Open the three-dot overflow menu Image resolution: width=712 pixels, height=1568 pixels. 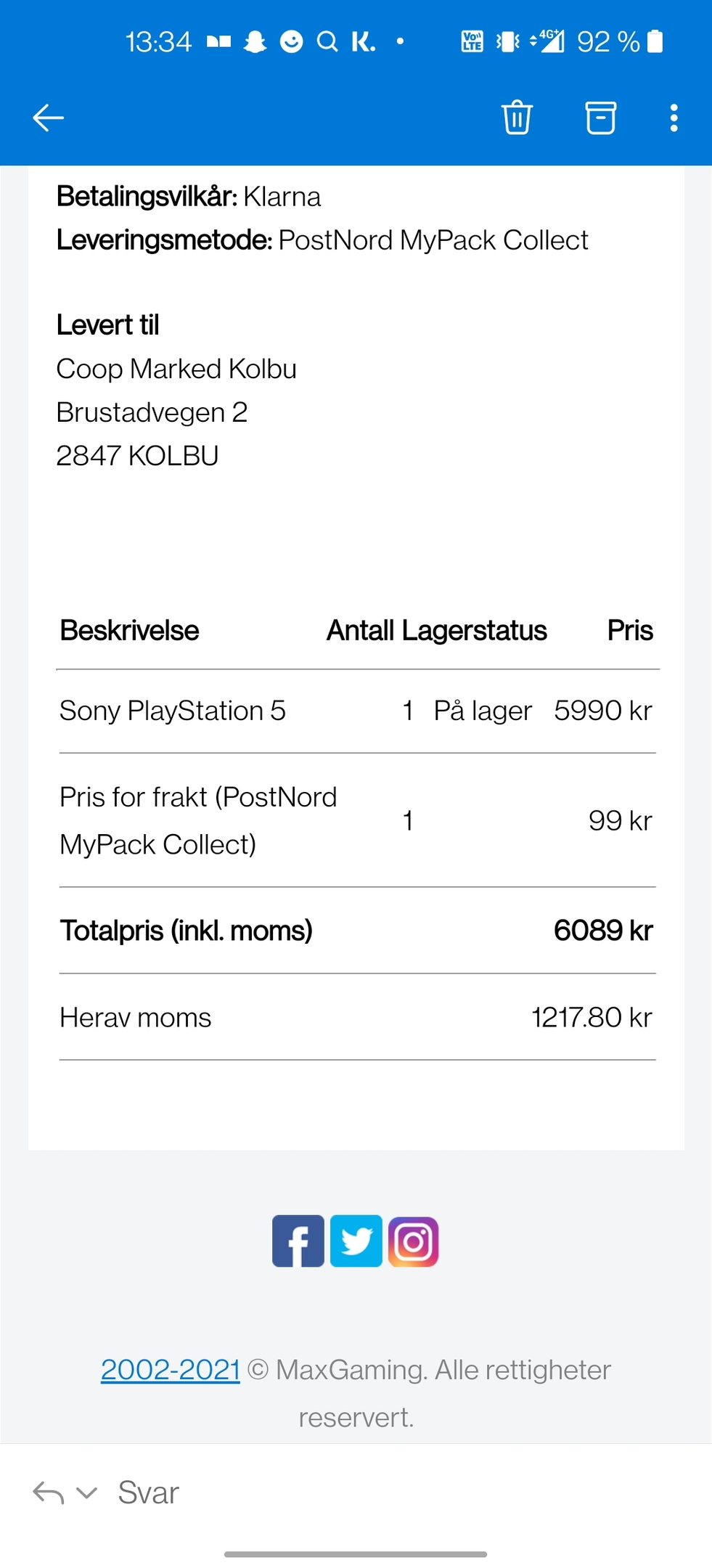coord(674,118)
